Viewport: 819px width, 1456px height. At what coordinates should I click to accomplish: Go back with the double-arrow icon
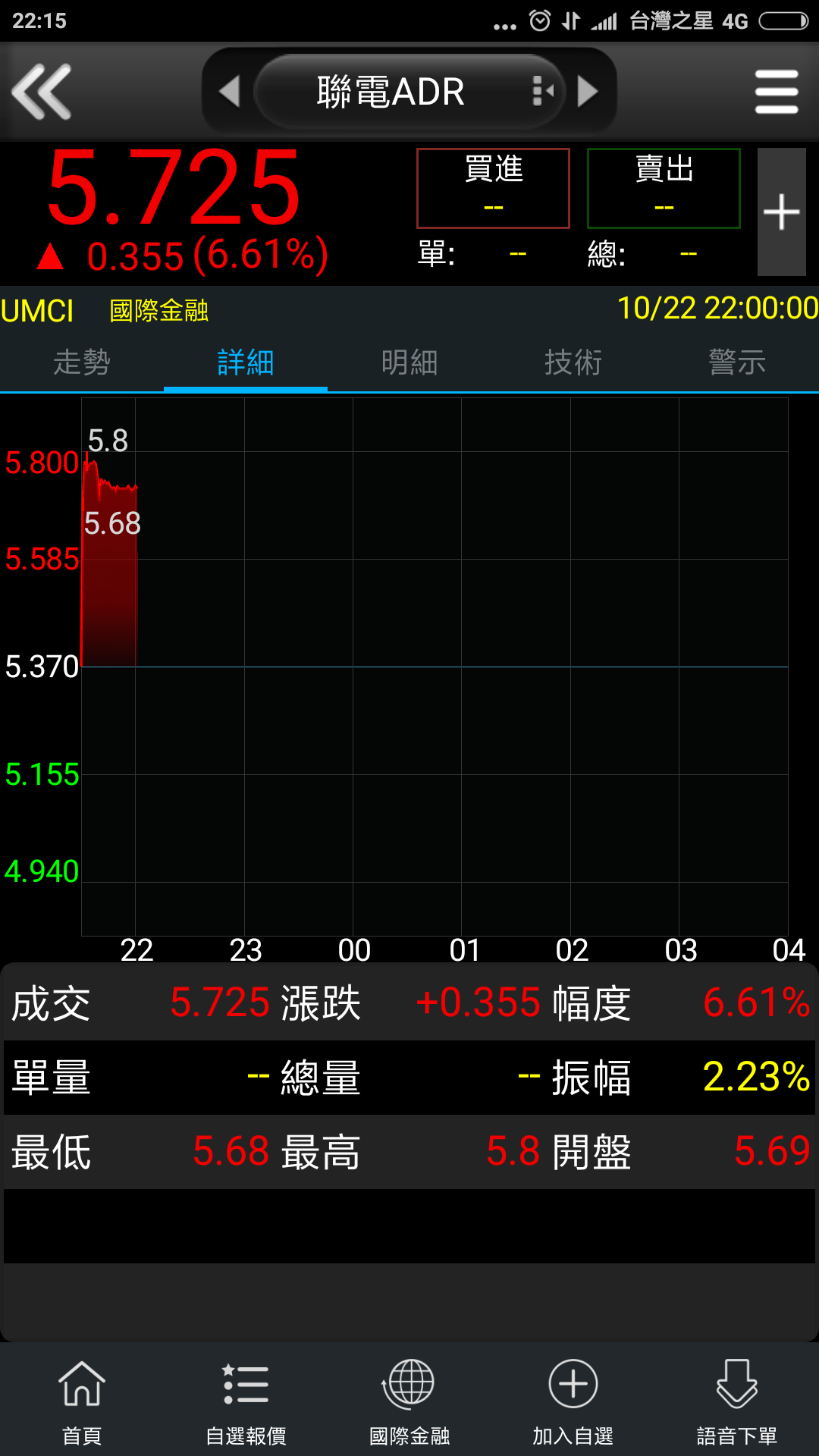point(42,92)
